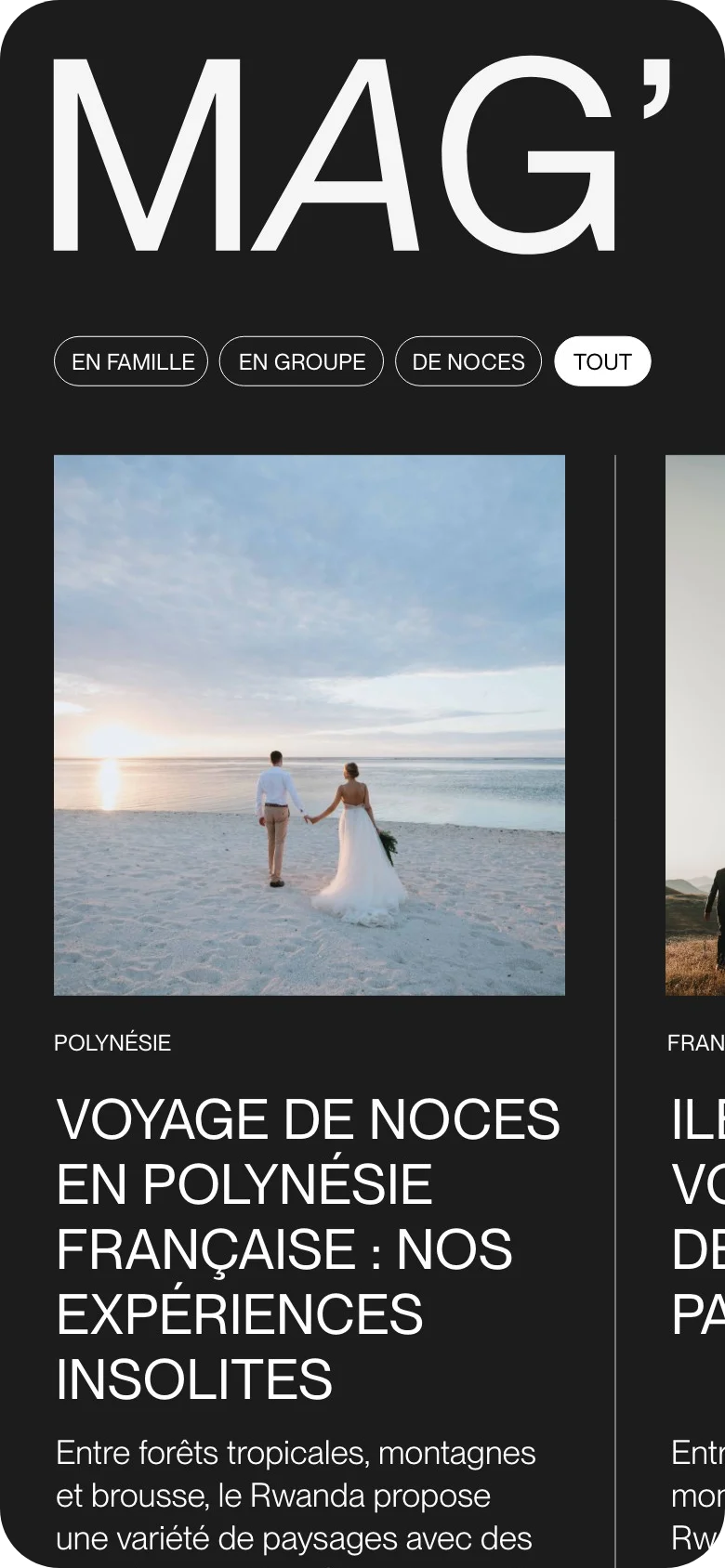Image resolution: width=725 pixels, height=1568 pixels.
Task: Show all articles with the TOUT chip
Action: pos(602,361)
